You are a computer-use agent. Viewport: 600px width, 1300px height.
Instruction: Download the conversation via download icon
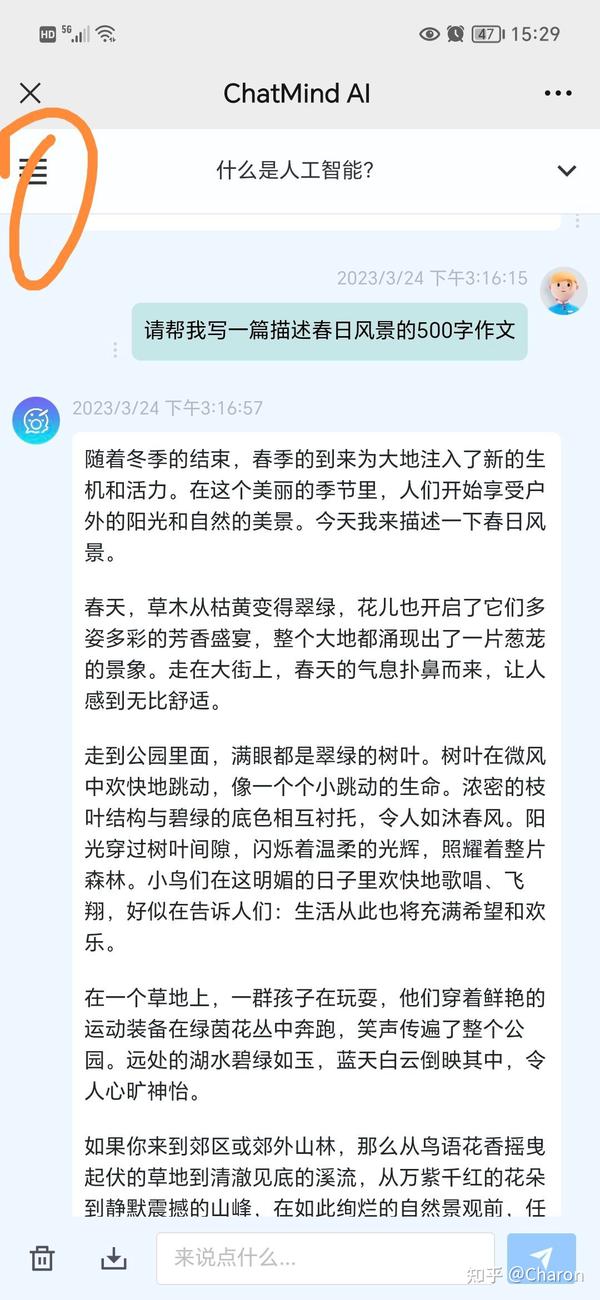tap(114, 1257)
